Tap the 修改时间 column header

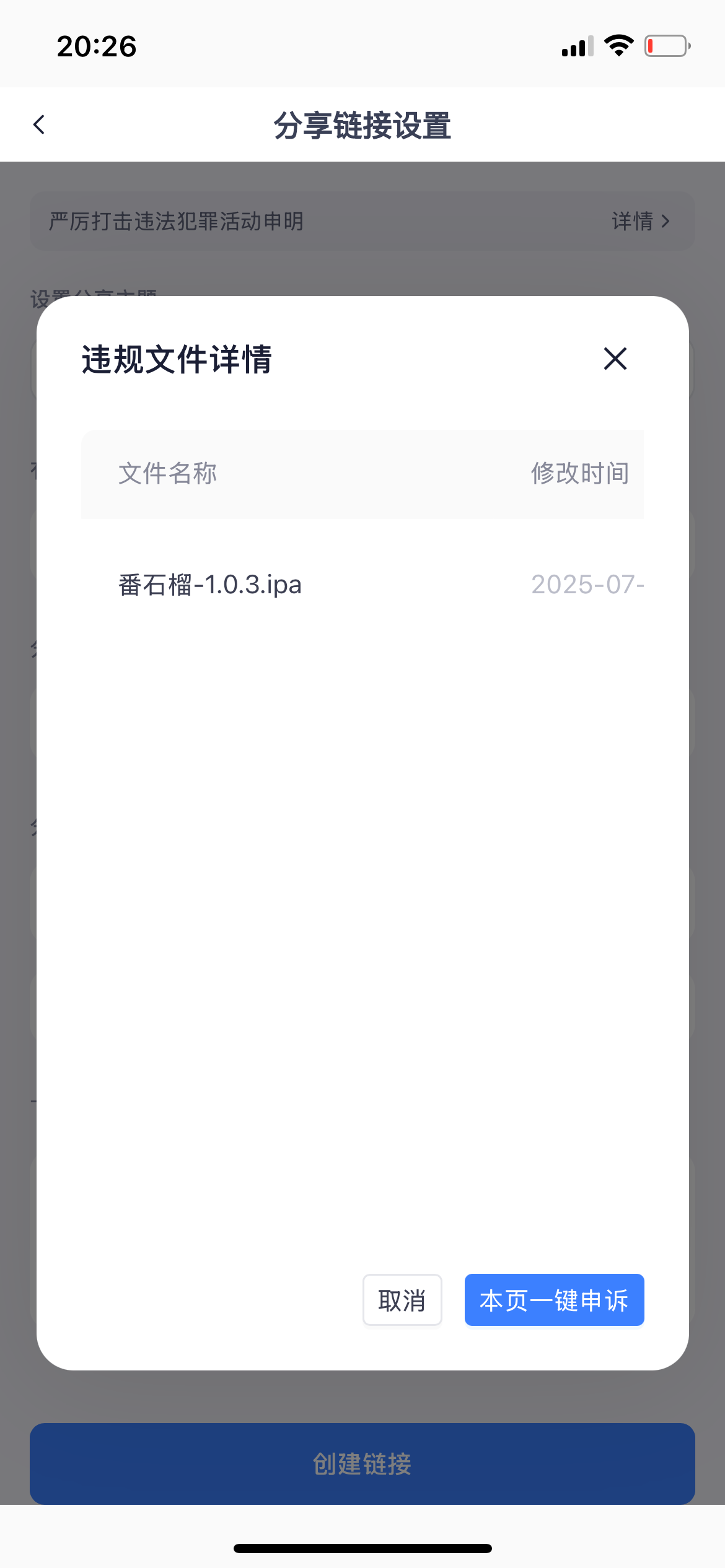(580, 474)
